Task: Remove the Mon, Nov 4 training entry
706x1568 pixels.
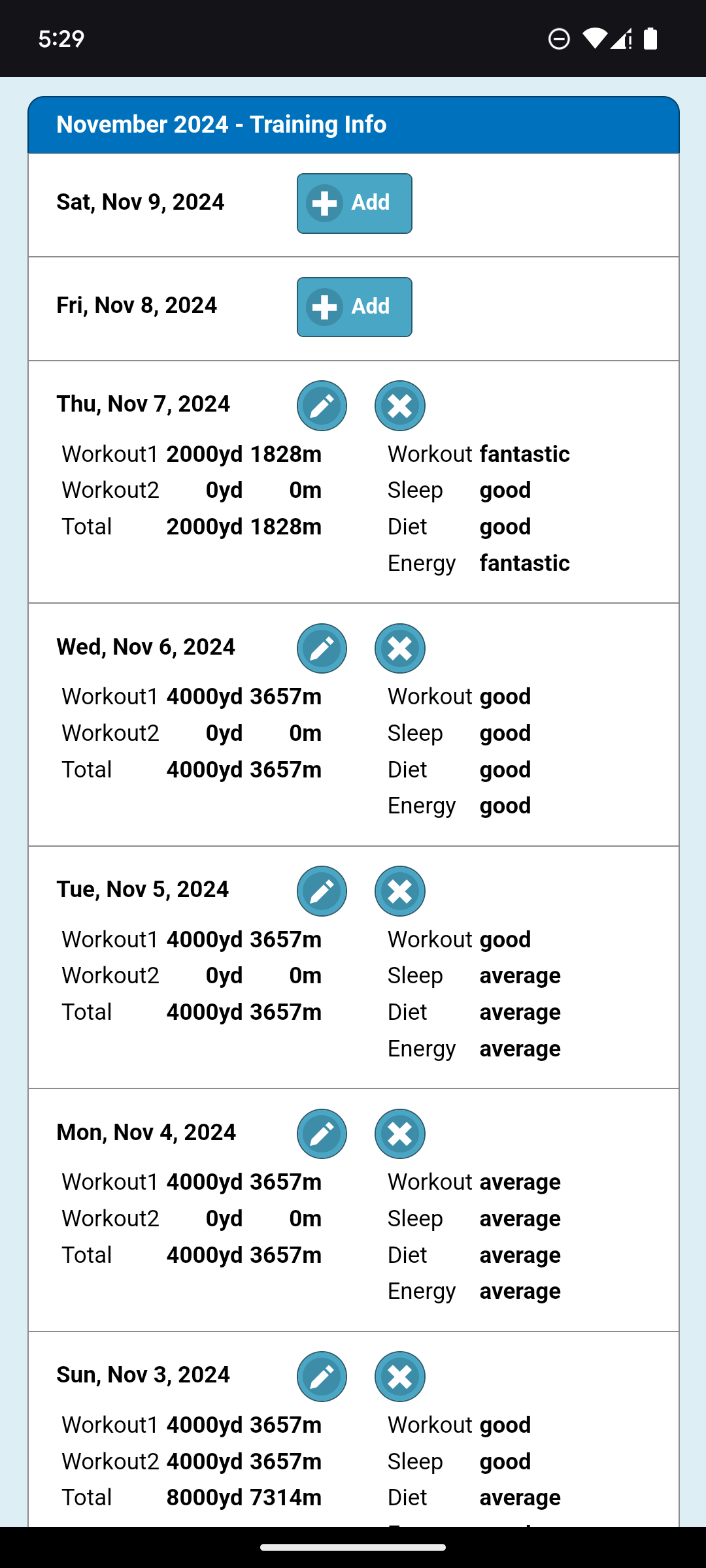Action: click(x=400, y=1134)
